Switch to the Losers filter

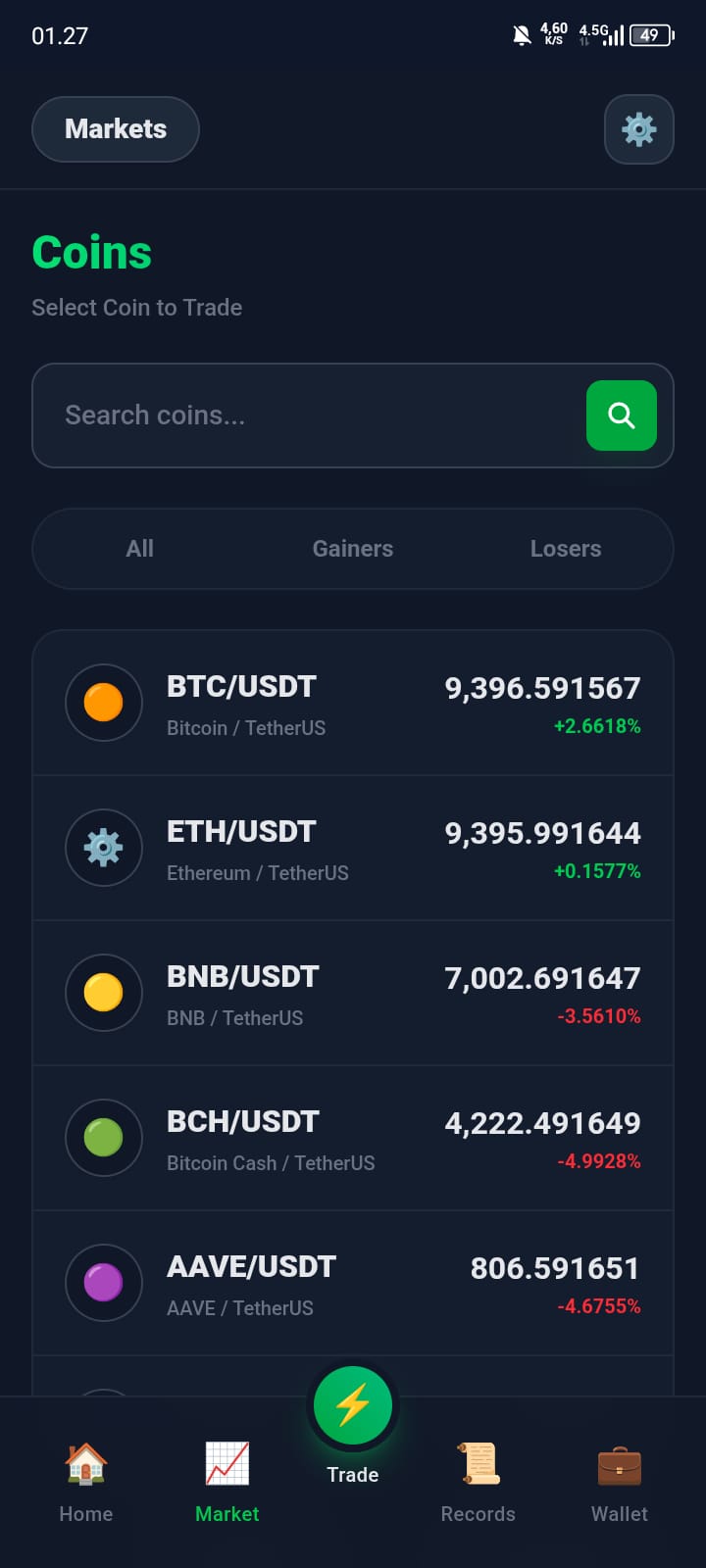(x=566, y=549)
